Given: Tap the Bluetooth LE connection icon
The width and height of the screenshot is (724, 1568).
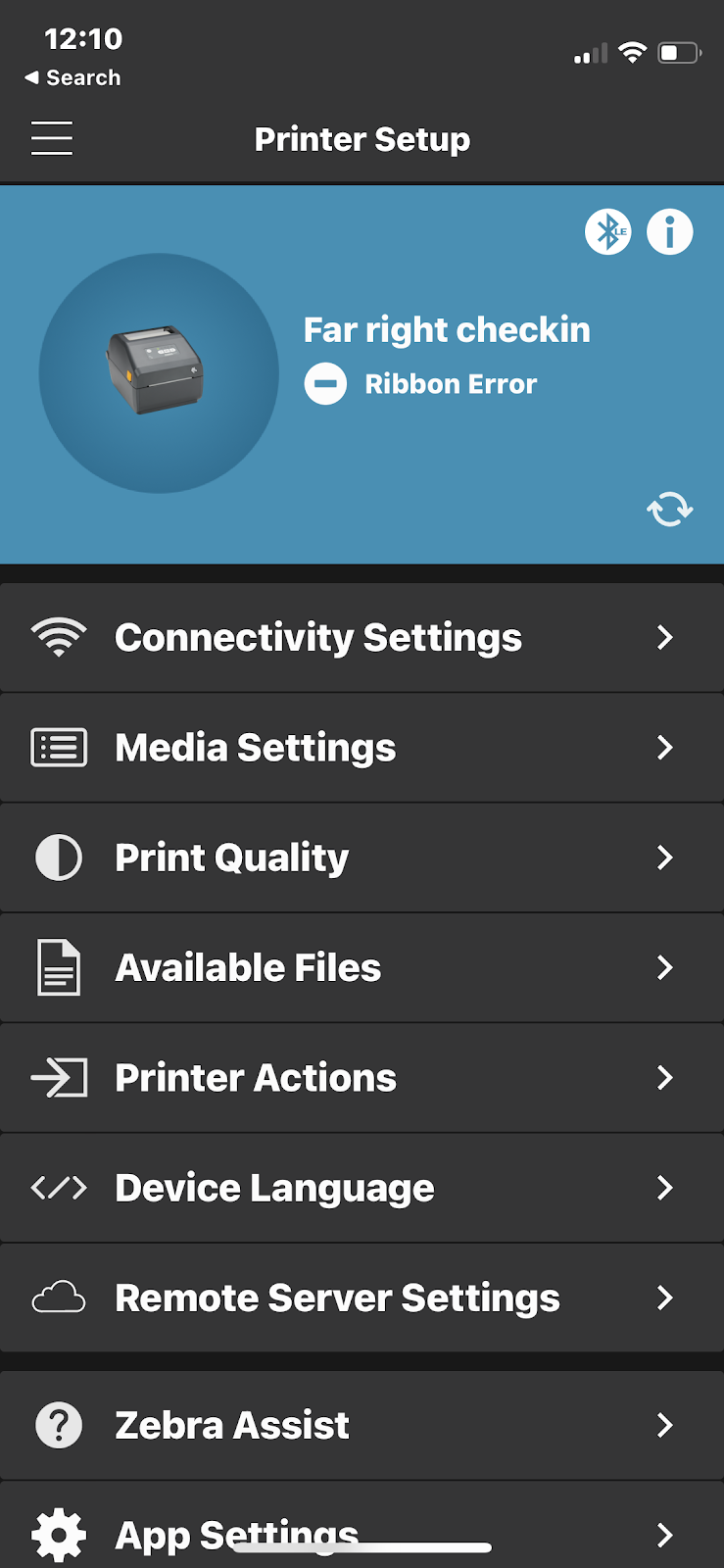Looking at the screenshot, I should point(608,232).
